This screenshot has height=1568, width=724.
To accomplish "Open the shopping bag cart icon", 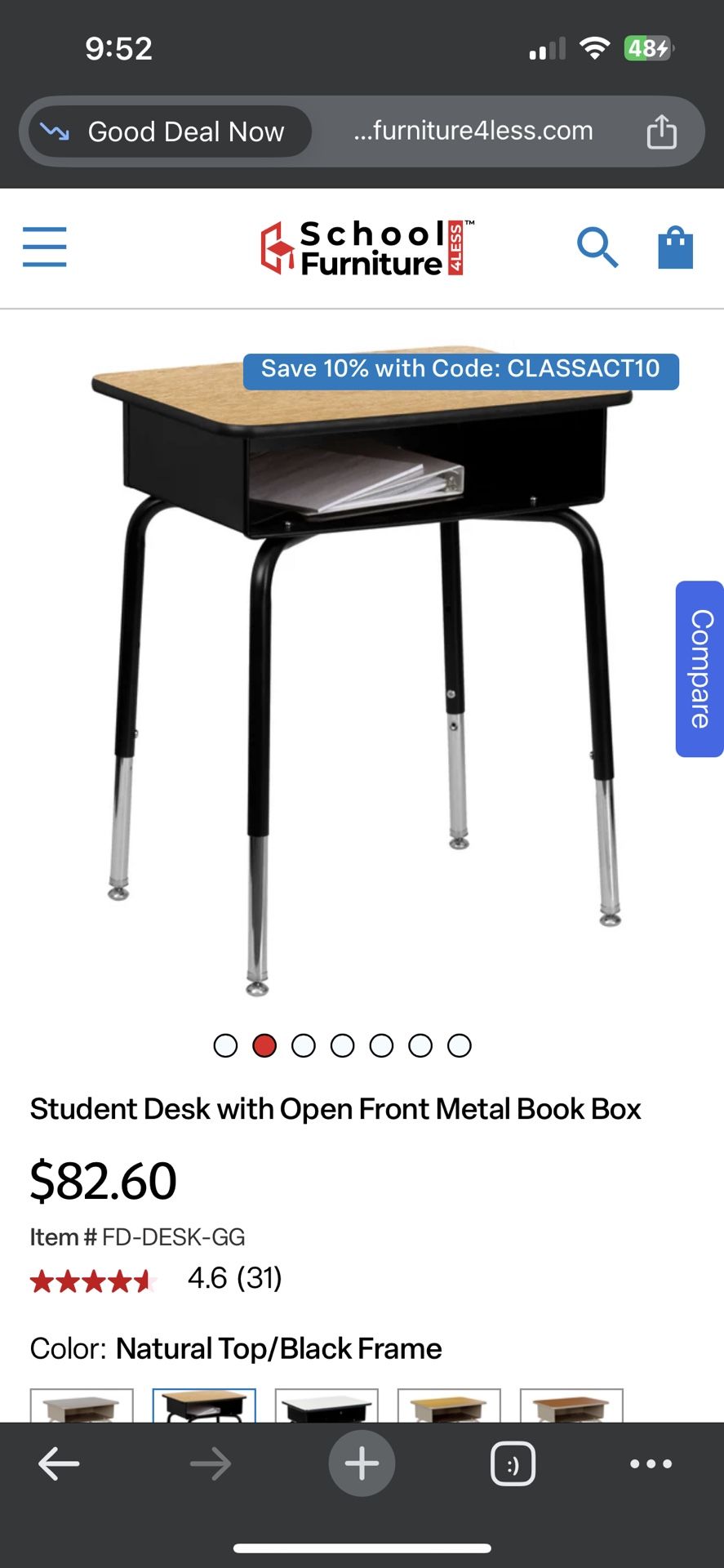I will click(x=674, y=247).
